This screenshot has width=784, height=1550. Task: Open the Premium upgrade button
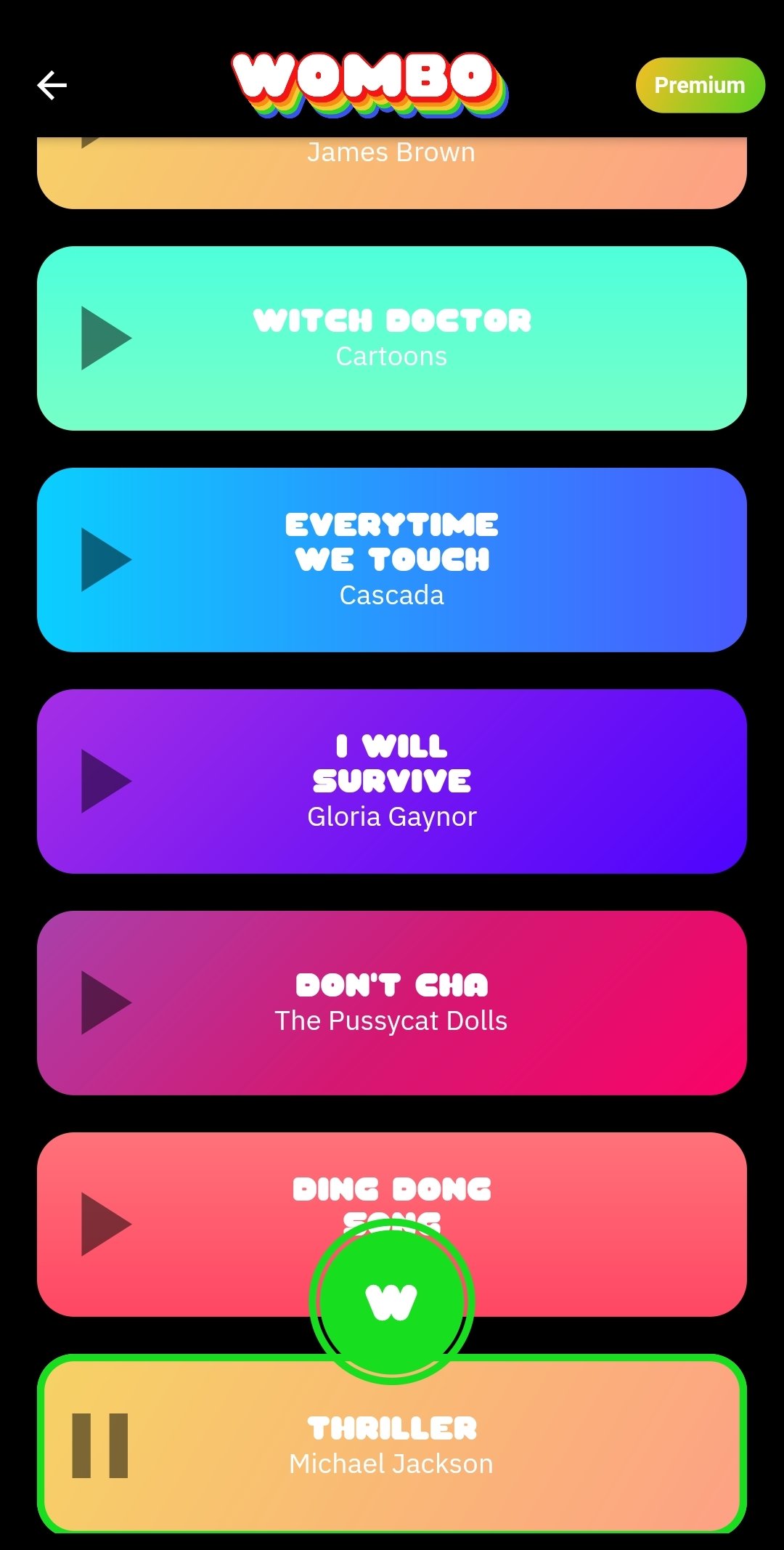coord(700,85)
